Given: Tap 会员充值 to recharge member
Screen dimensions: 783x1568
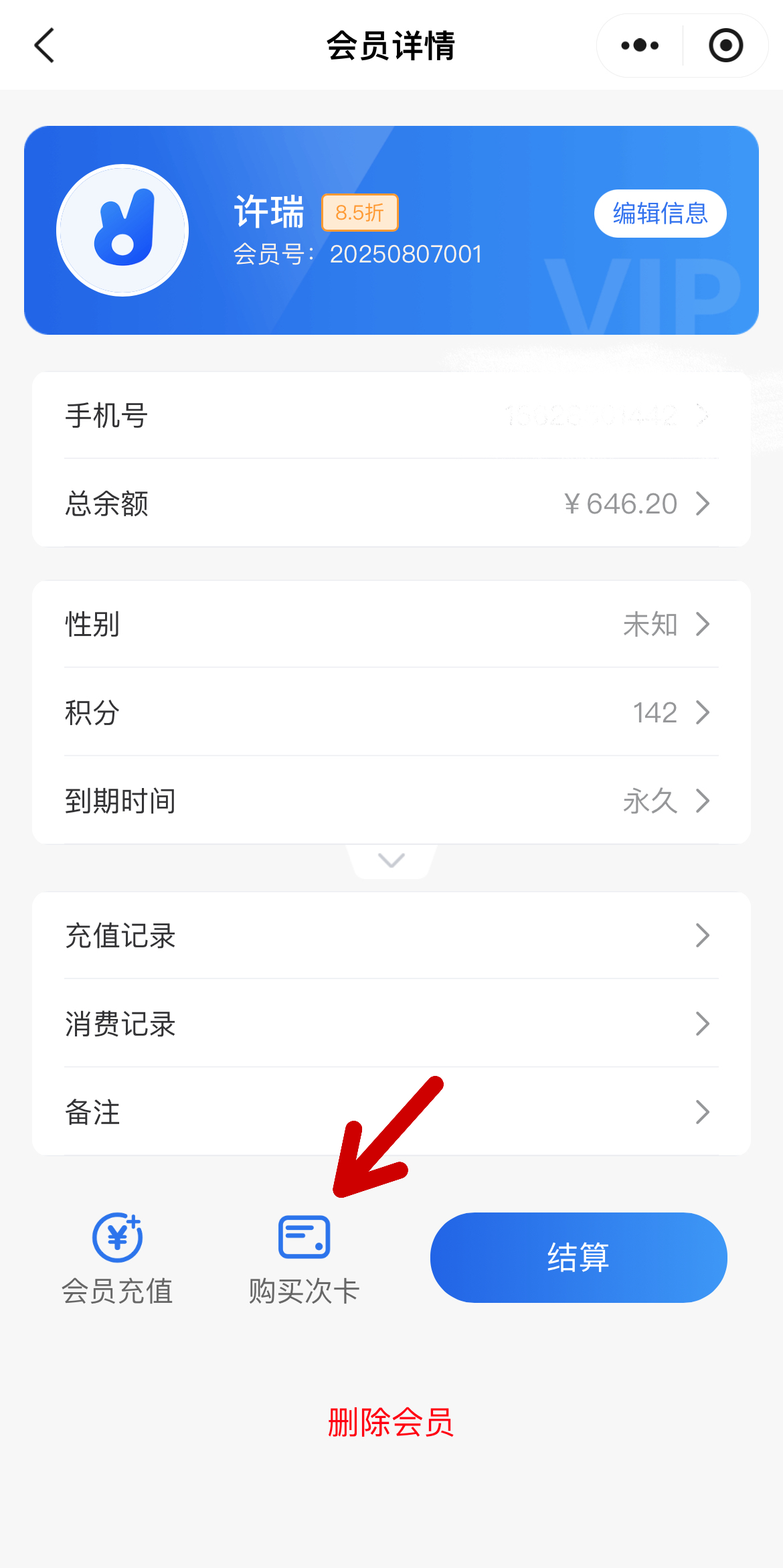Looking at the screenshot, I should (x=118, y=1259).
